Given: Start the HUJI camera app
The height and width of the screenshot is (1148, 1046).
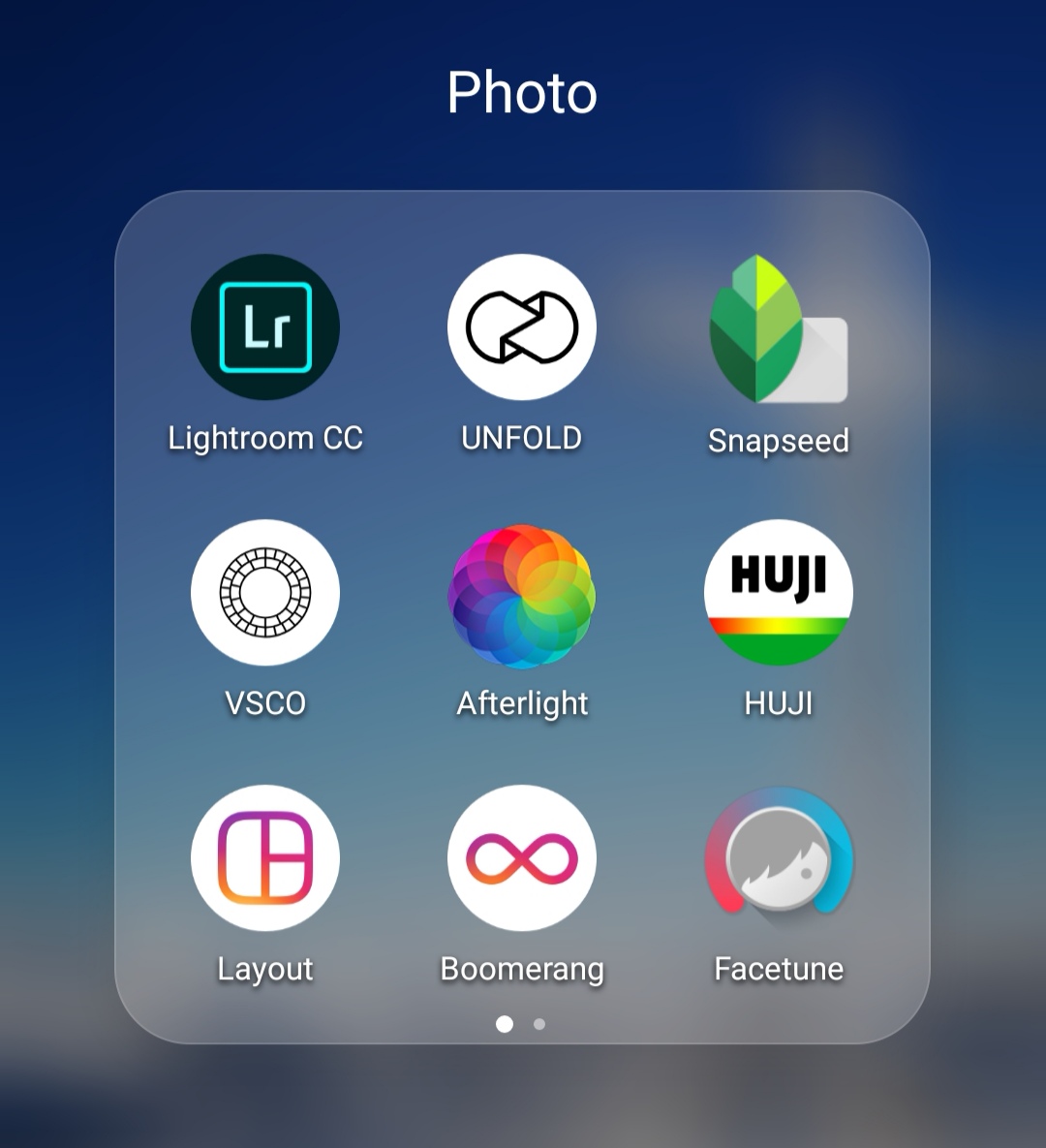Looking at the screenshot, I should [x=779, y=593].
